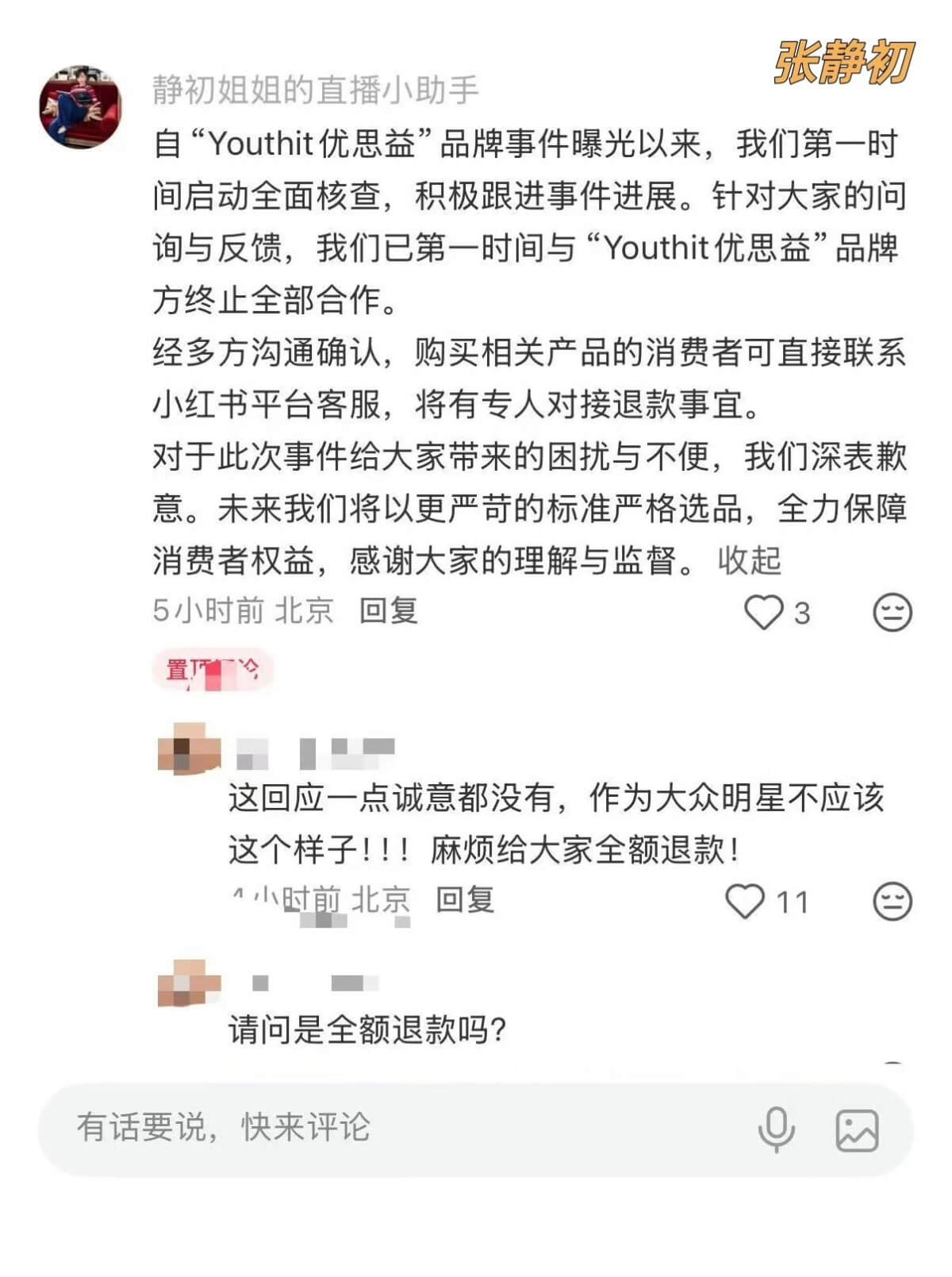
Task: Dislike the pinned comment from 静初姐姐的直播小助手
Action: pyautogui.click(x=892, y=613)
